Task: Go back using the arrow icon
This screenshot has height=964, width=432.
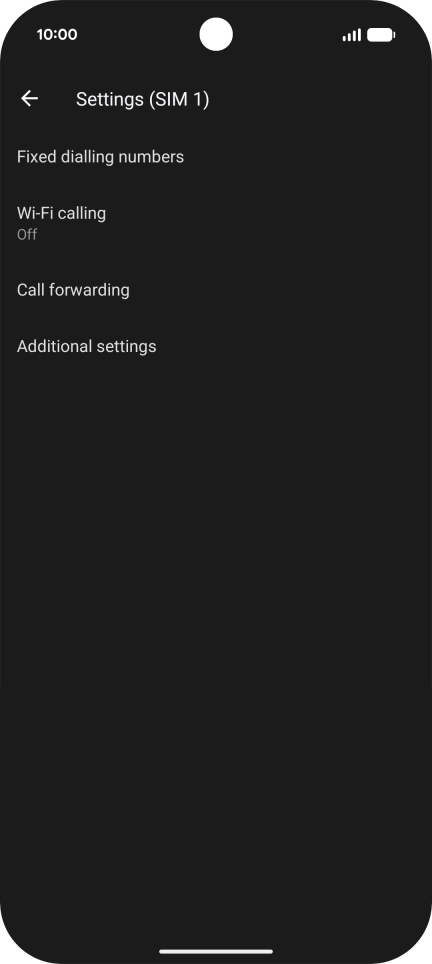Action: 29,98
